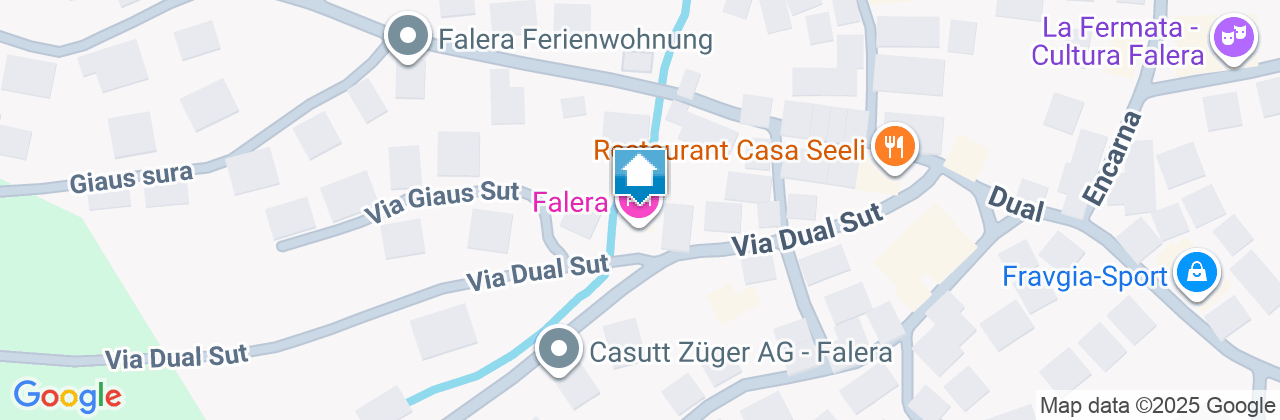Tap the blue house location marker
Screen dimensions: 1280x420
640,172
